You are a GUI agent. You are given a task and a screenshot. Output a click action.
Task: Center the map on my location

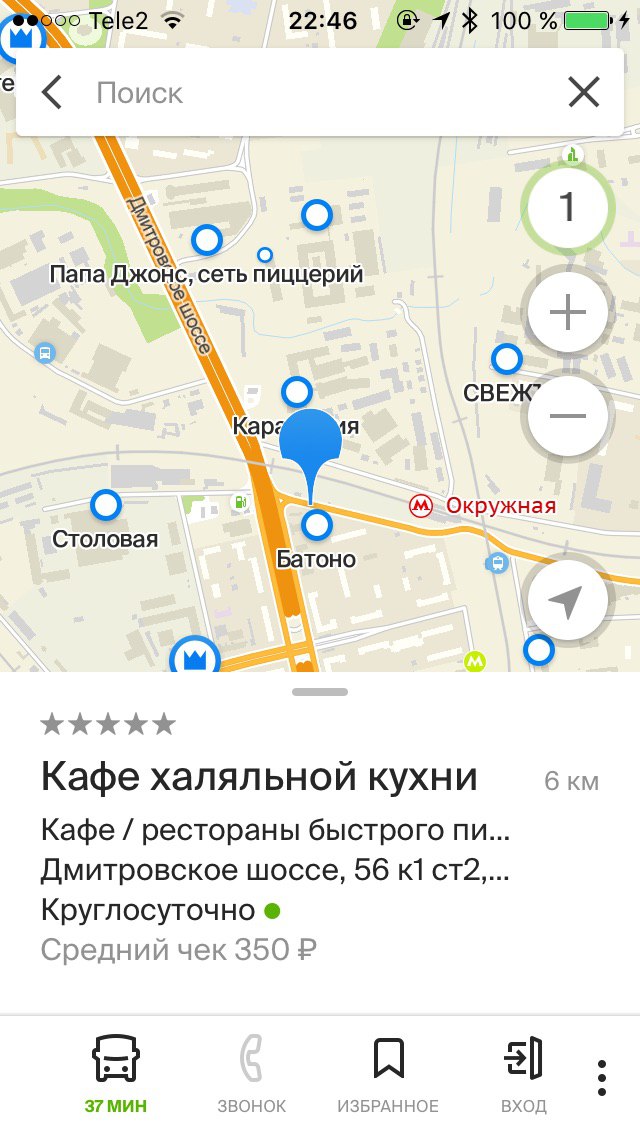pos(568,600)
